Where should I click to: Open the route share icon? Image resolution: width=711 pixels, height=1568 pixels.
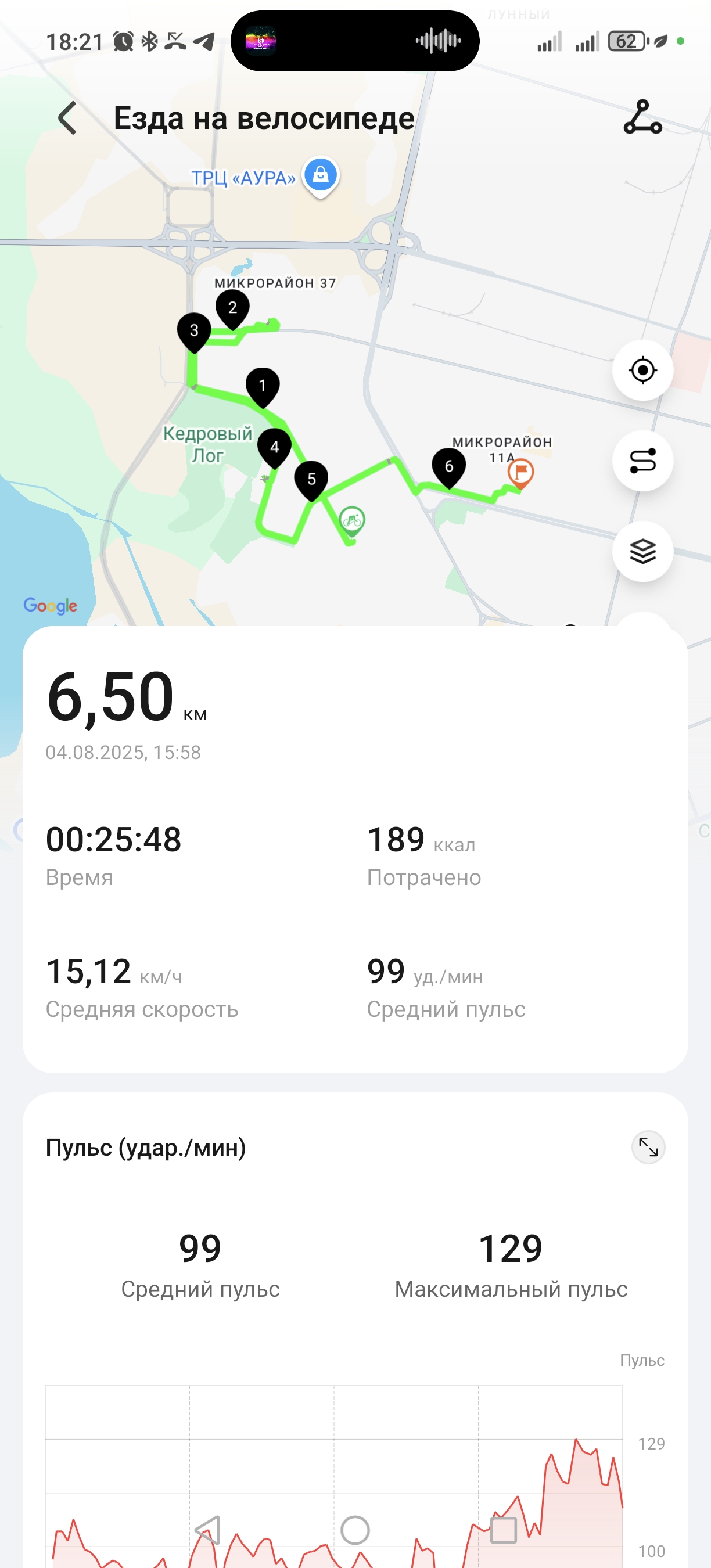click(x=642, y=117)
